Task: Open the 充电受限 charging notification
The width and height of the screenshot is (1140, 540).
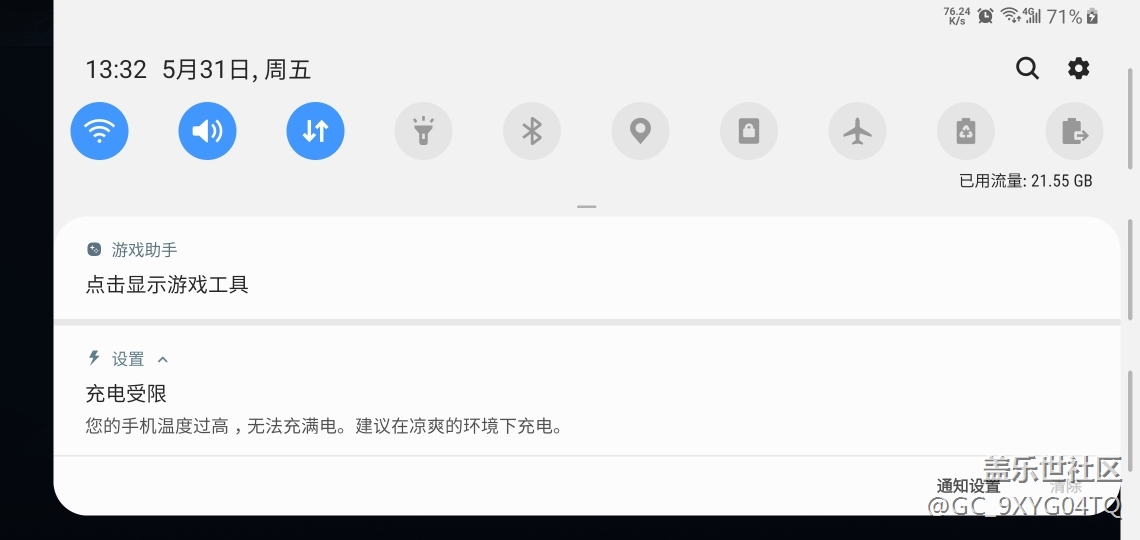Action: coord(400,408)
